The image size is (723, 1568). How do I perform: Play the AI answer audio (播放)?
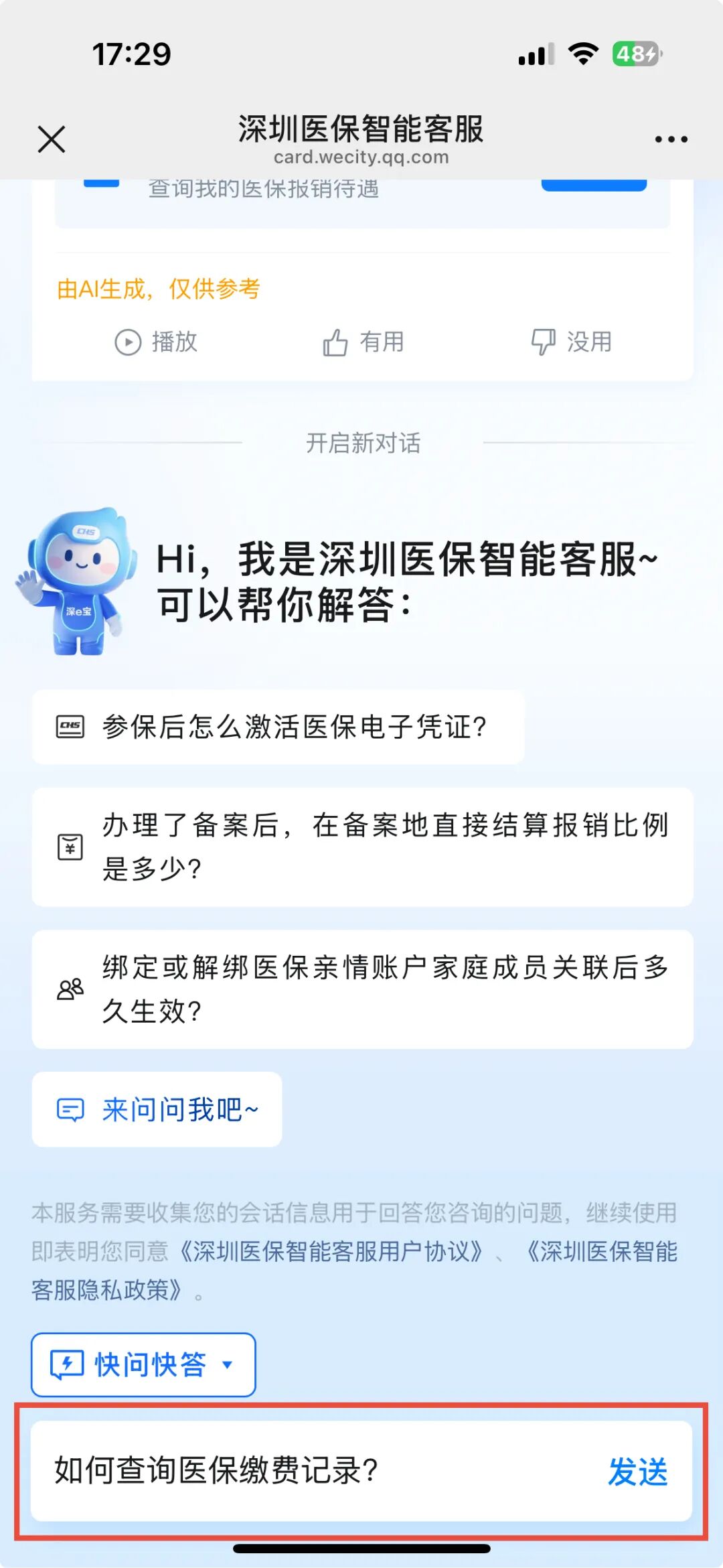click(156, 342)
